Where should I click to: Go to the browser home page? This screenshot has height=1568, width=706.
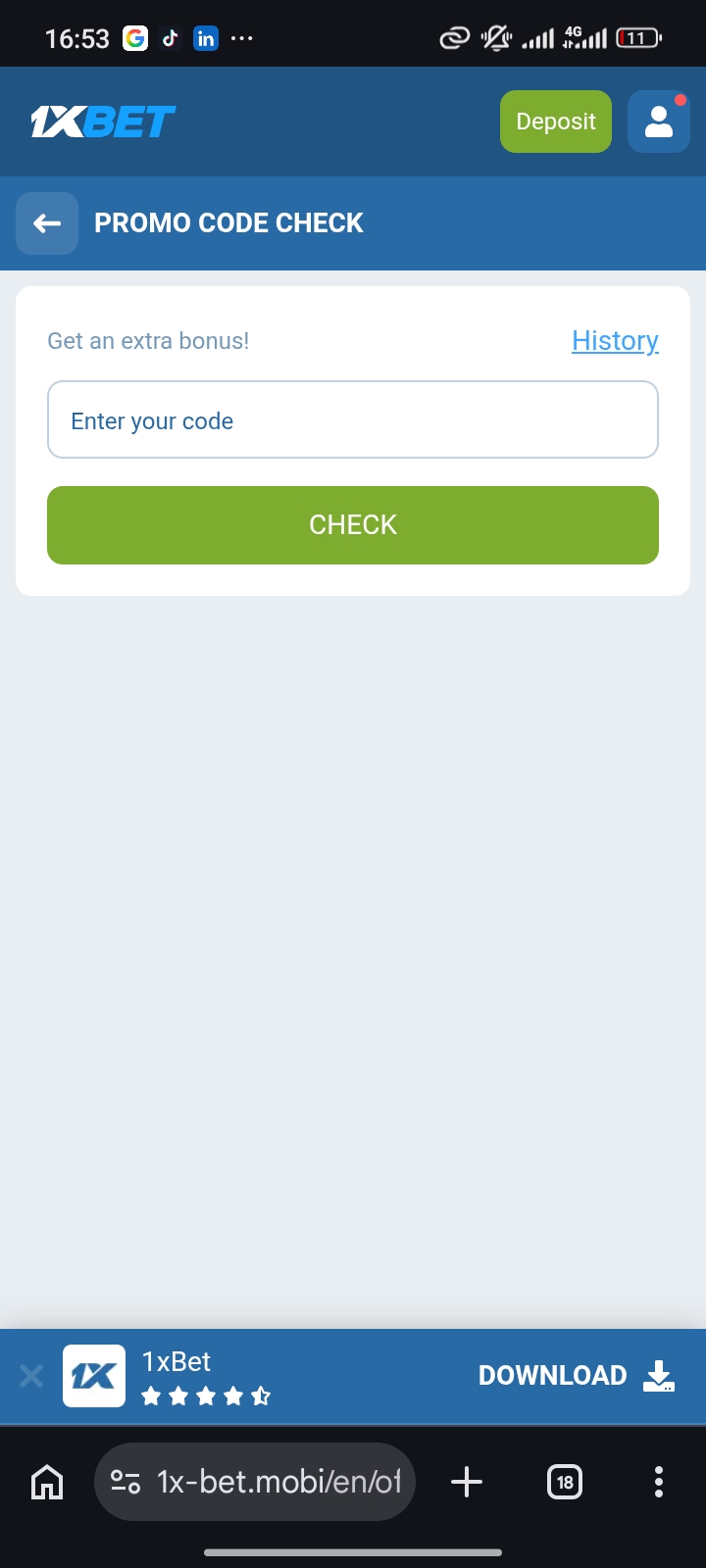(x=47, y=1482)
